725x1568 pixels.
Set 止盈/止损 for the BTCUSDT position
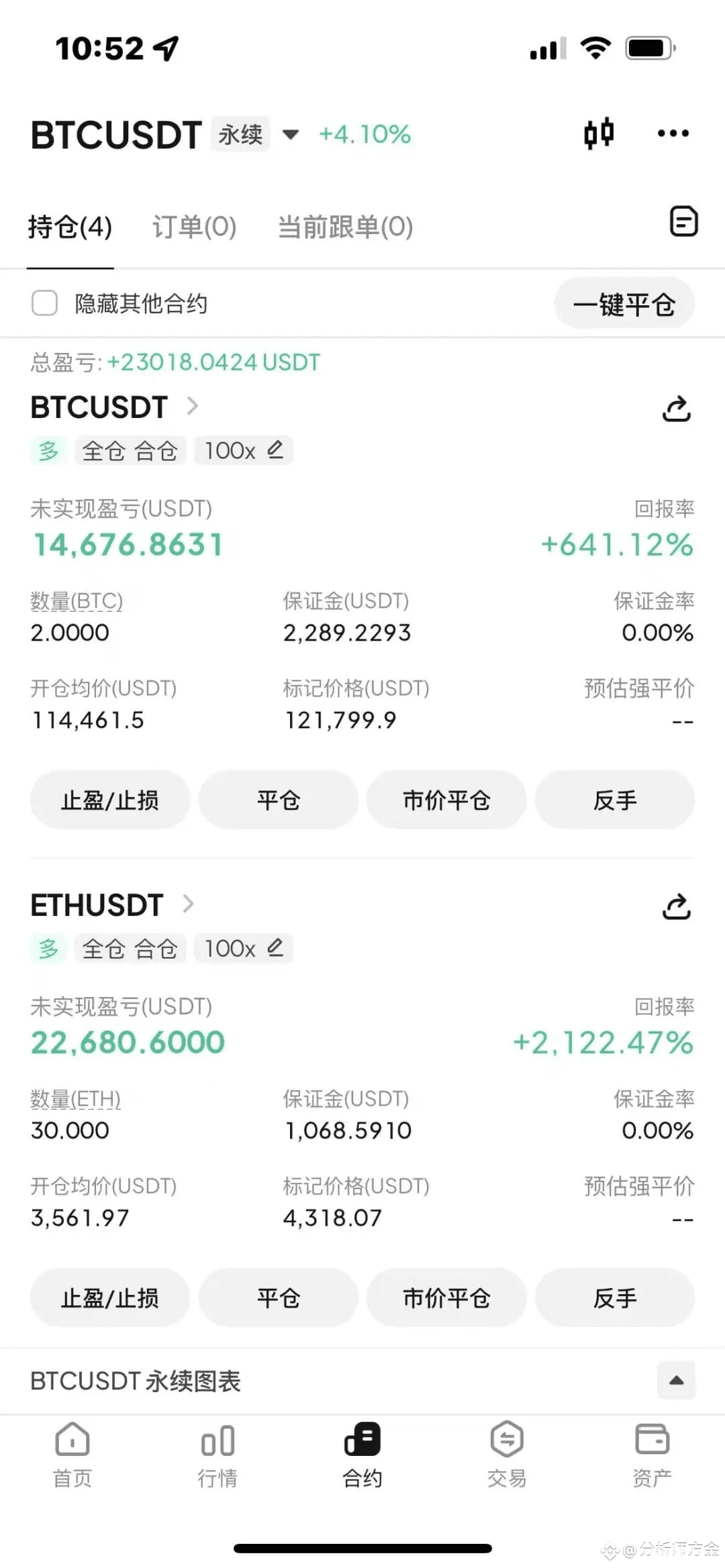pos(110,800)
